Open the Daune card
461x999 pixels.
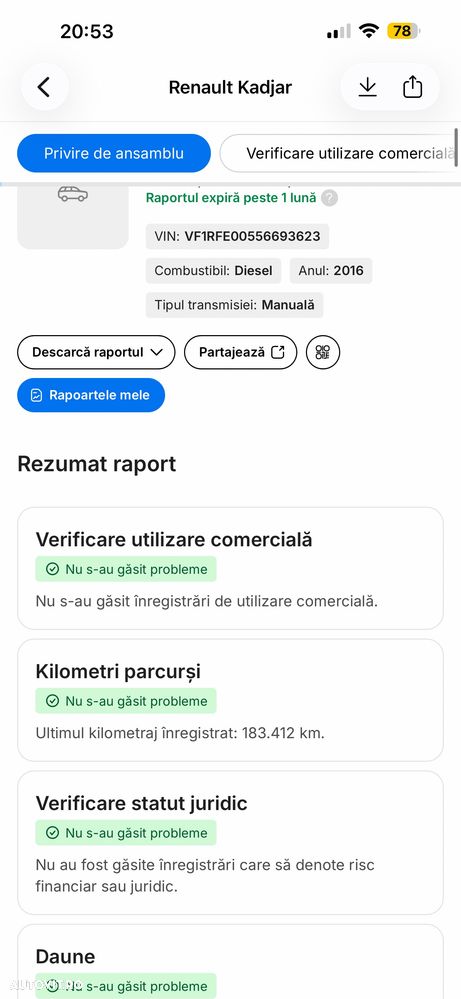pyautogui.click(x=230, y=962)
